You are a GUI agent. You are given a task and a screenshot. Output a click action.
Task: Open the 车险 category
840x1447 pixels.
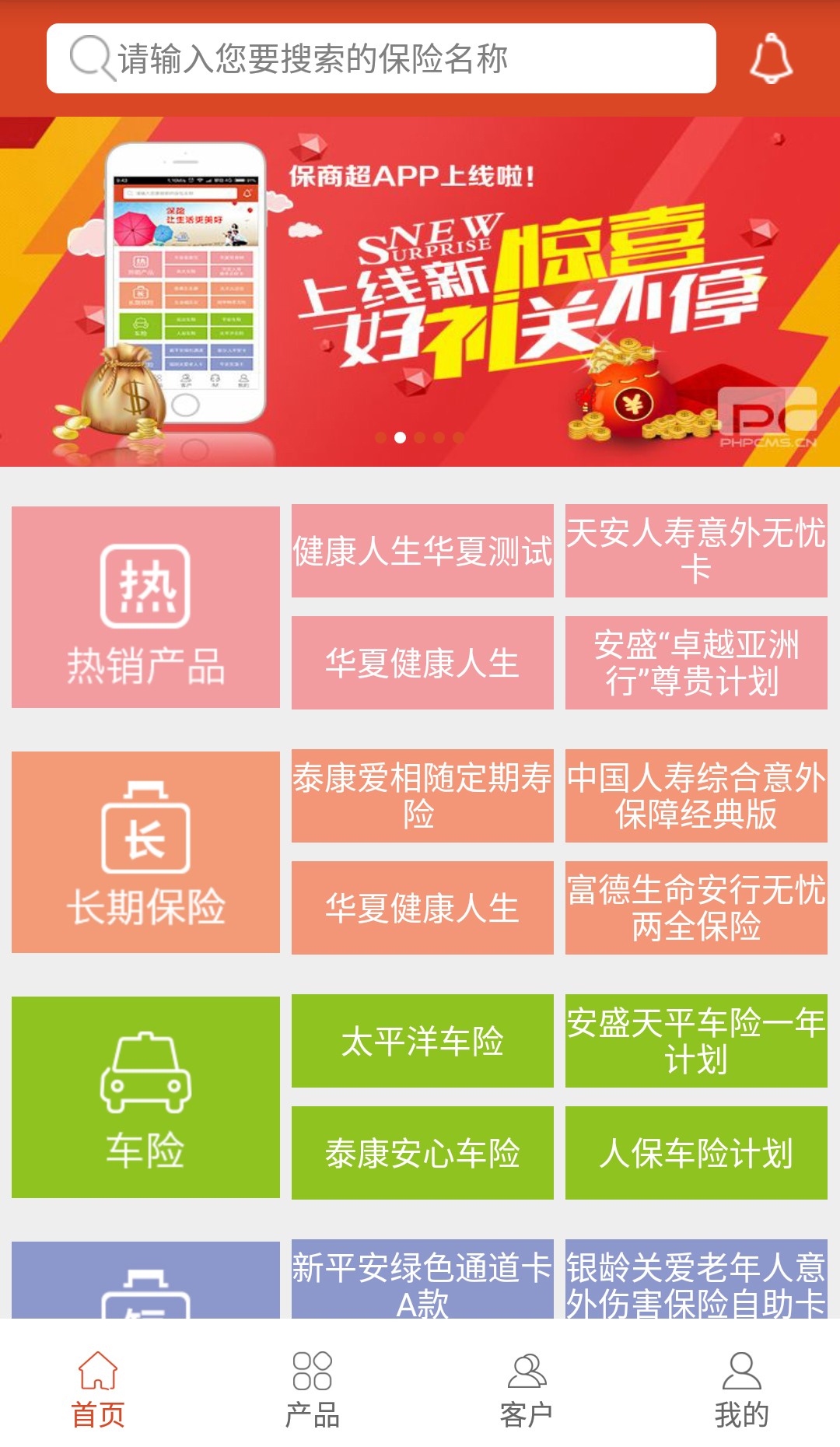tap(145, 1097)
